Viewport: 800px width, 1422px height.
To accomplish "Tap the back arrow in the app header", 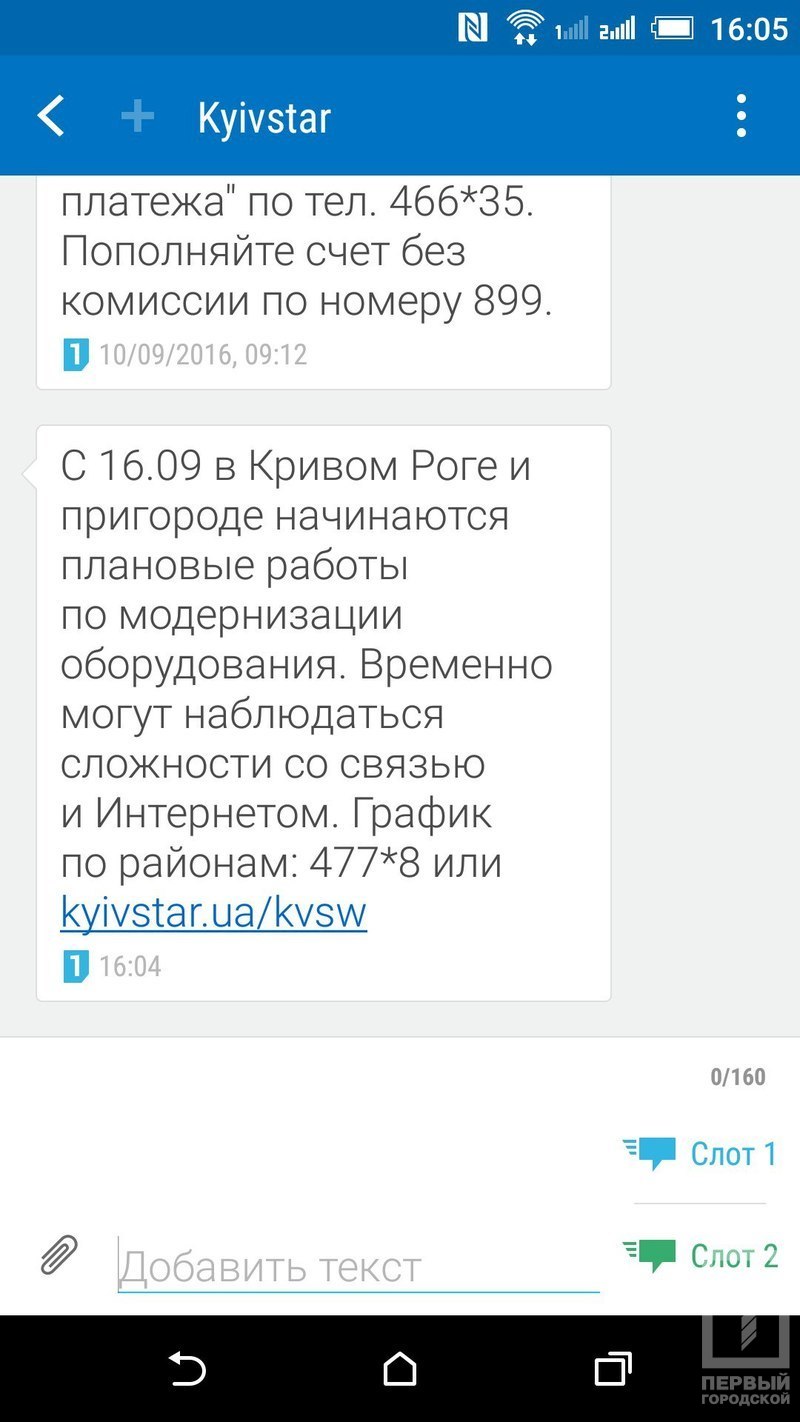I will coord(49,115).
